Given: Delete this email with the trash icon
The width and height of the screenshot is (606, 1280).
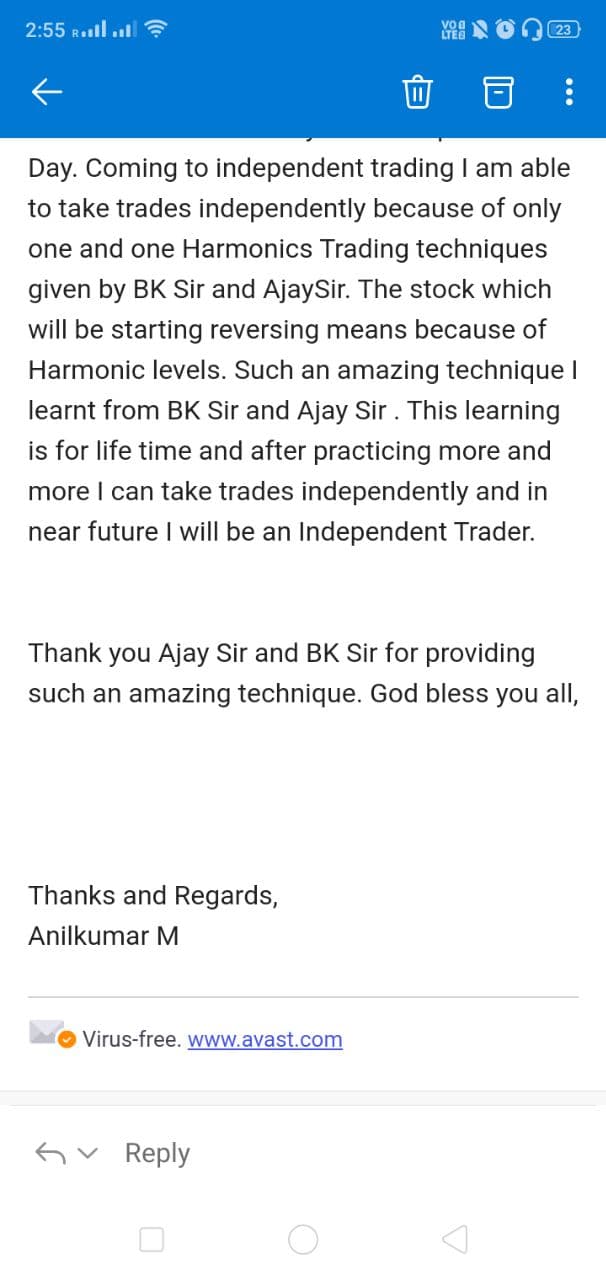Looking at the screenshot, I should (x=417, y=93).
